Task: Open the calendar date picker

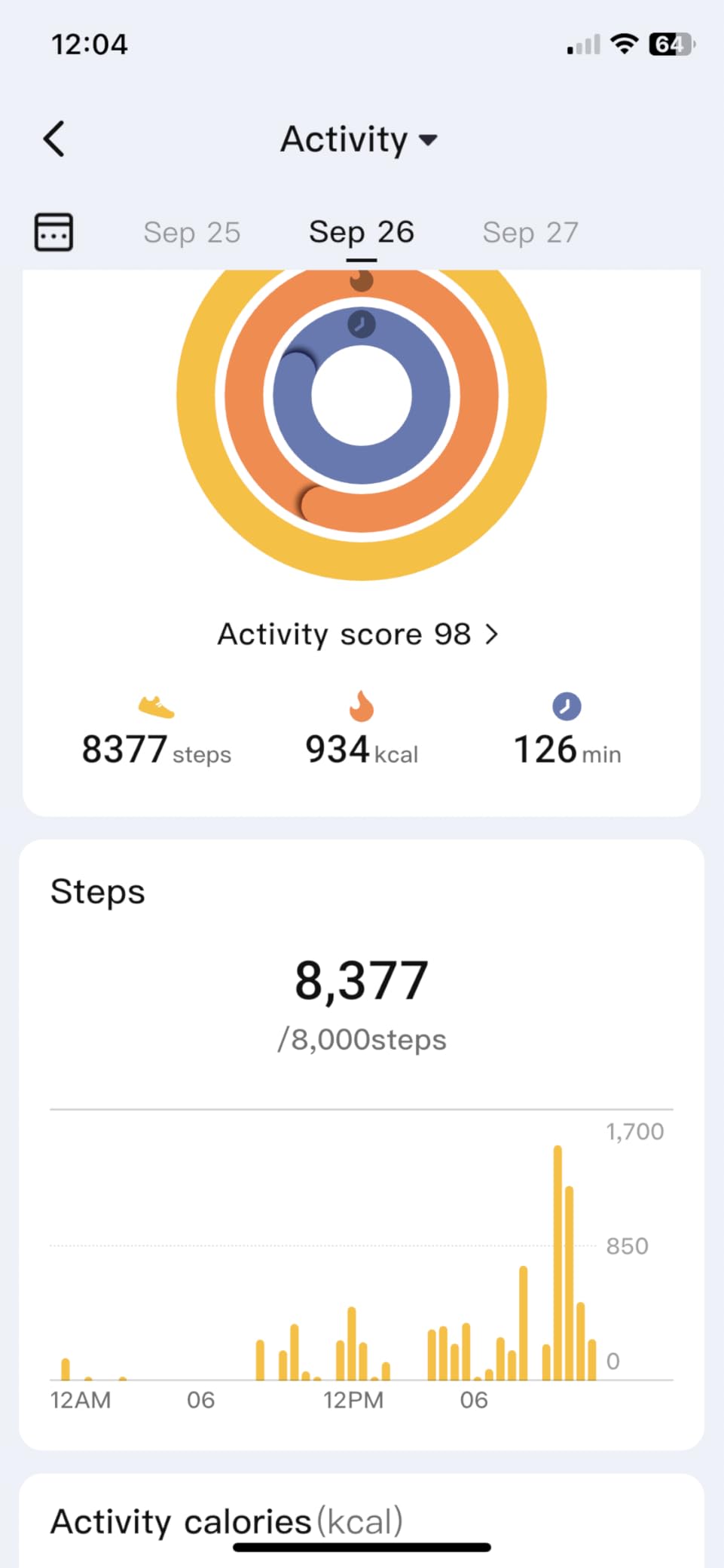Action: coord(53,231)
